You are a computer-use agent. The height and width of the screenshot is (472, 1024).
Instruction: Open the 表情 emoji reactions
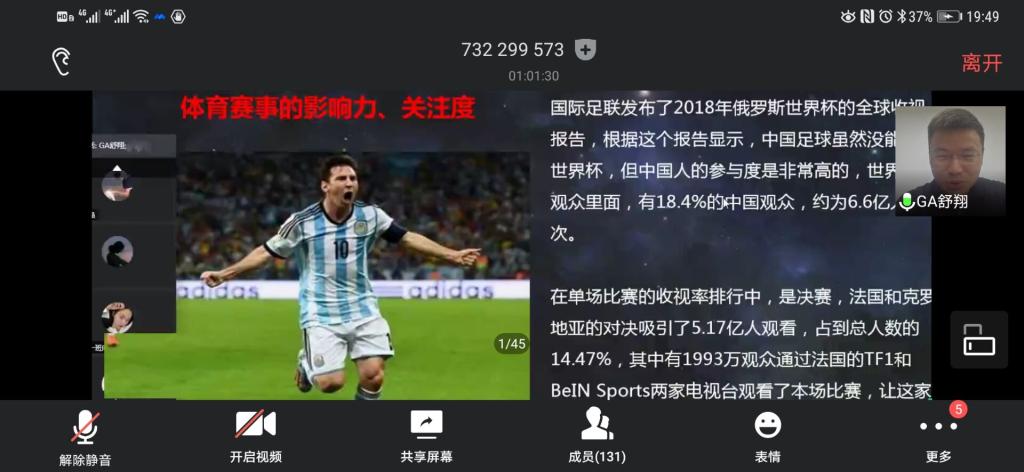(x=767, y=436)
